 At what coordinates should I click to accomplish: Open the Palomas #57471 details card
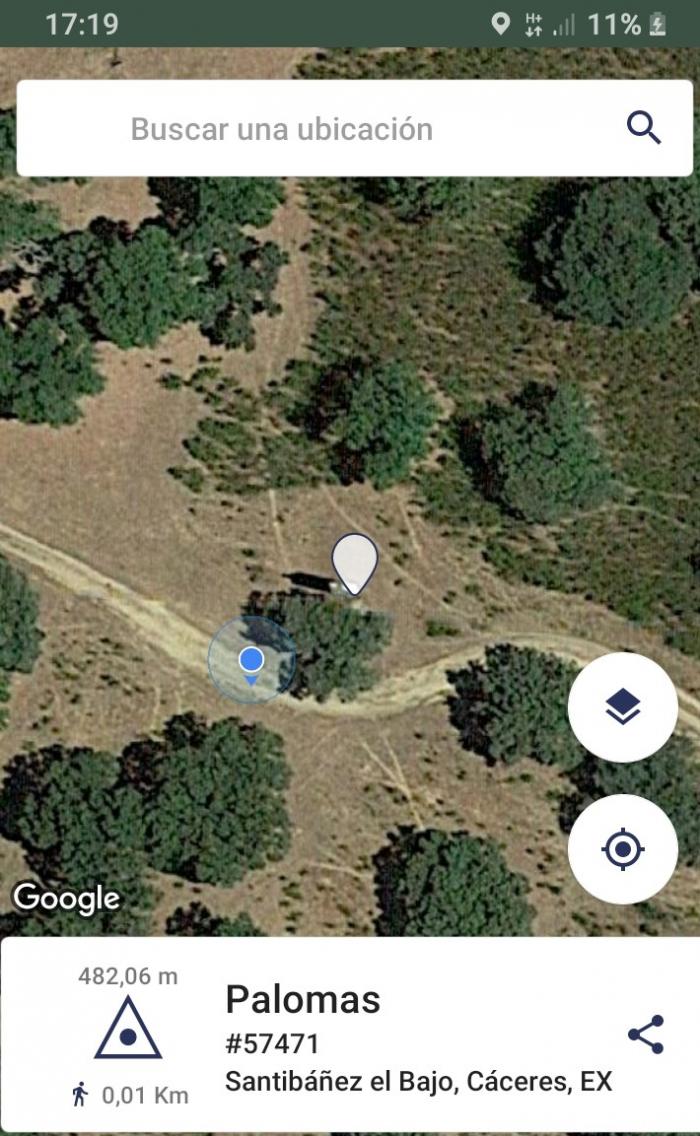350,1035
